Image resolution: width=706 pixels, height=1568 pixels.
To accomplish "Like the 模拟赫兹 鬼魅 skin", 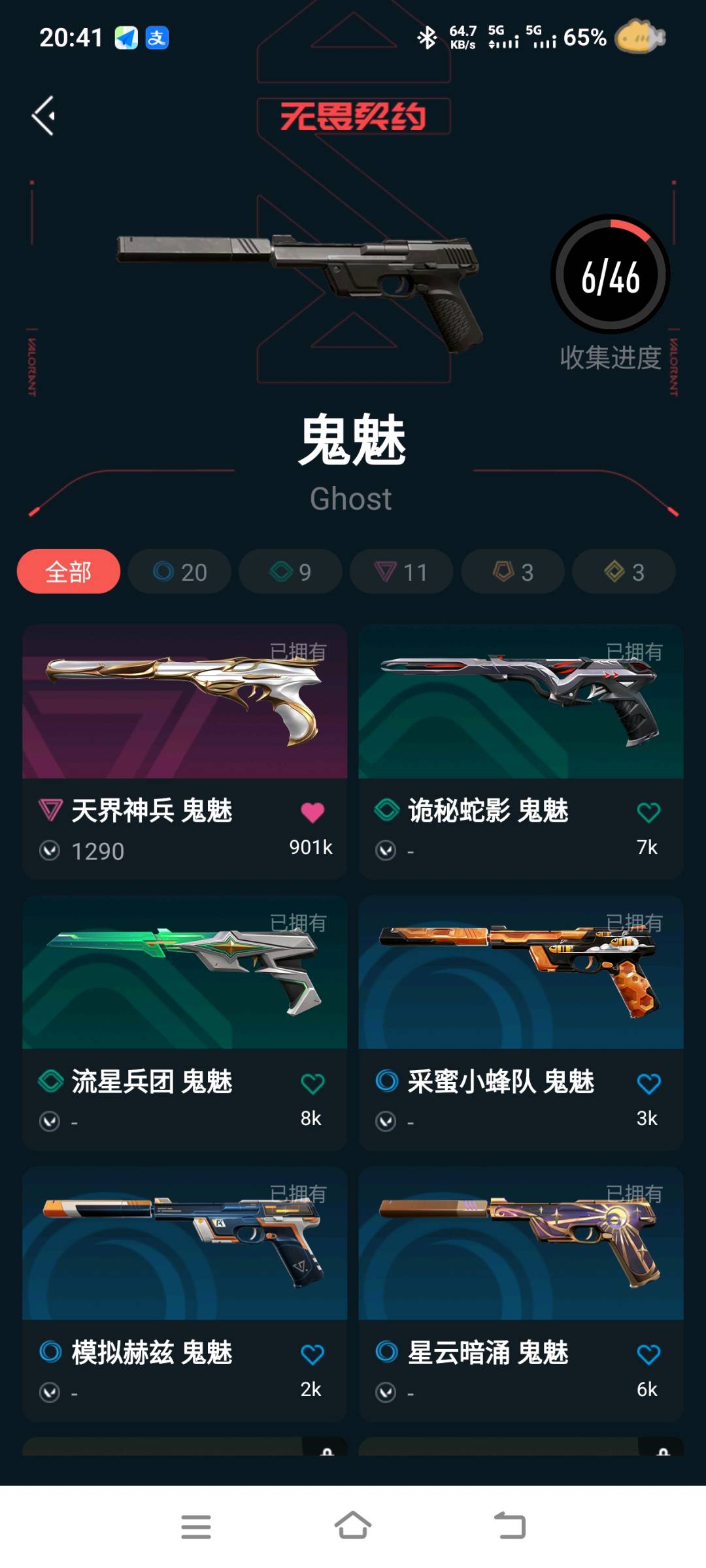I will [x=312, y=1354].
